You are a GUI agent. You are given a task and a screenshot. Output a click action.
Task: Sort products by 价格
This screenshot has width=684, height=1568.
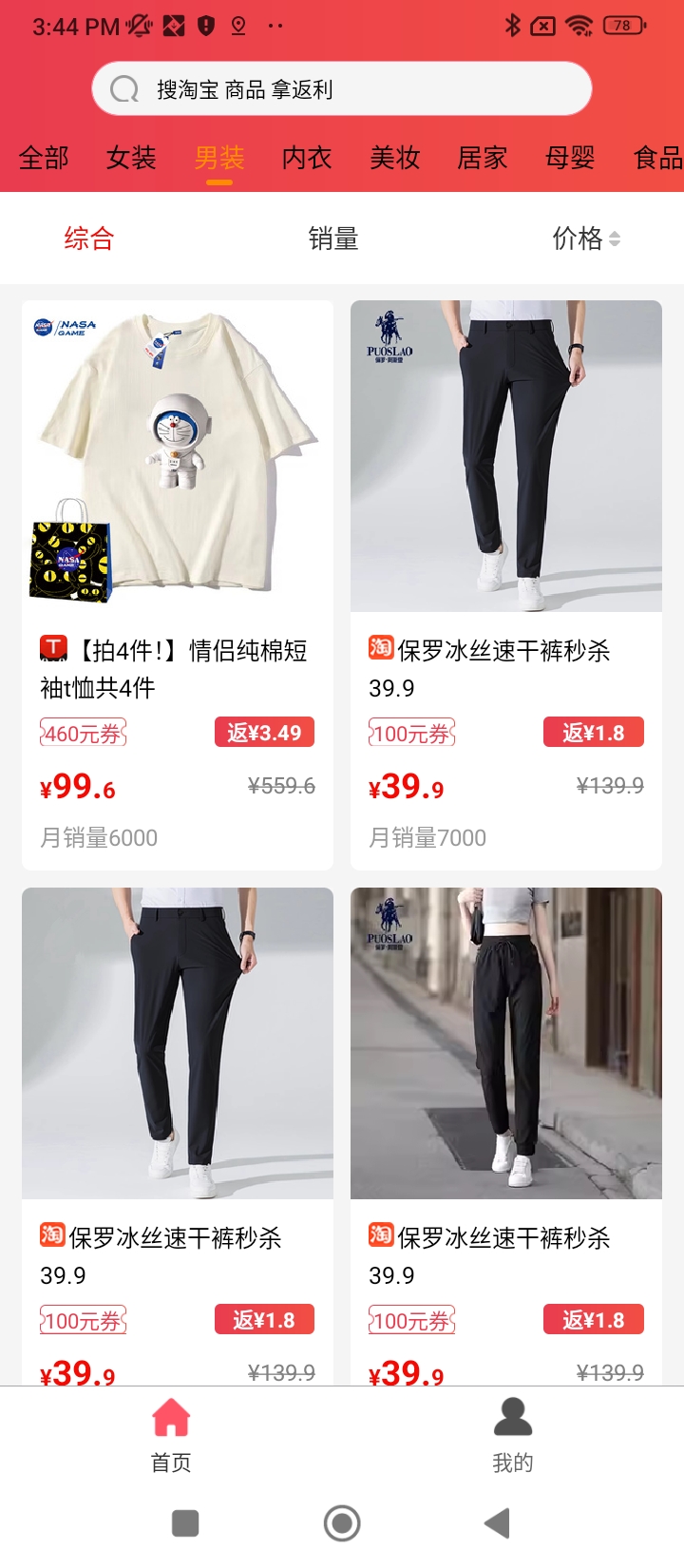[585, 239]
